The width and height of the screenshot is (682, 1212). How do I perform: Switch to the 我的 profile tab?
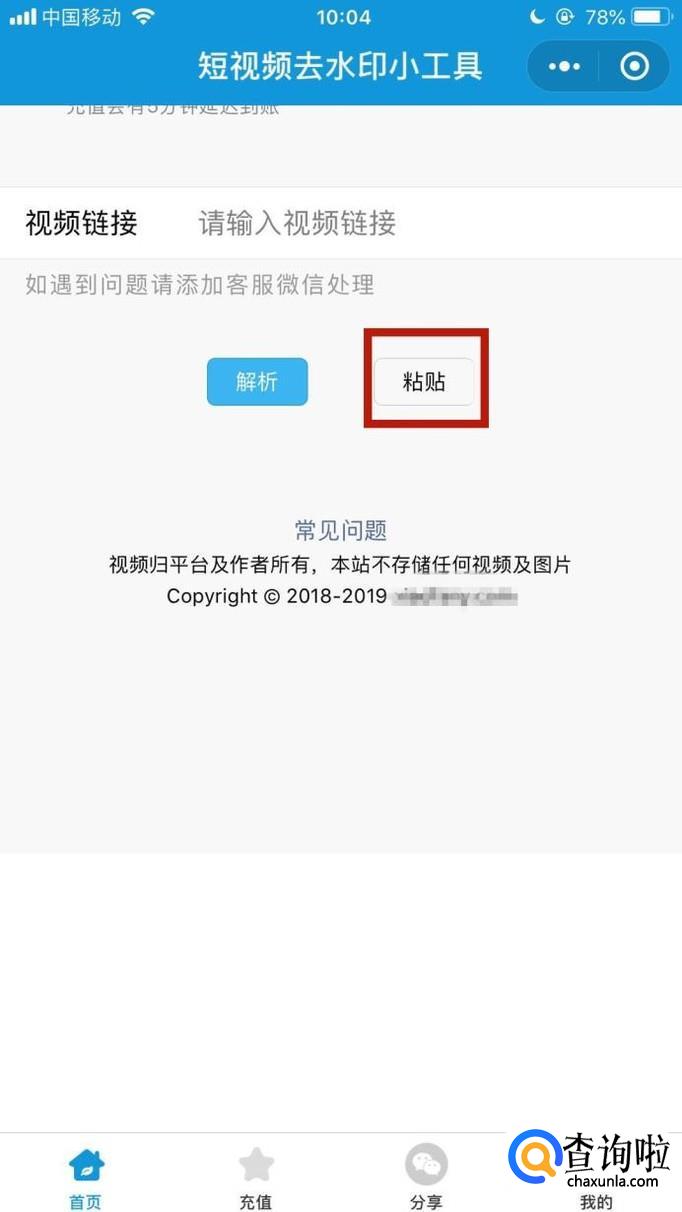tap(596, 1190)
